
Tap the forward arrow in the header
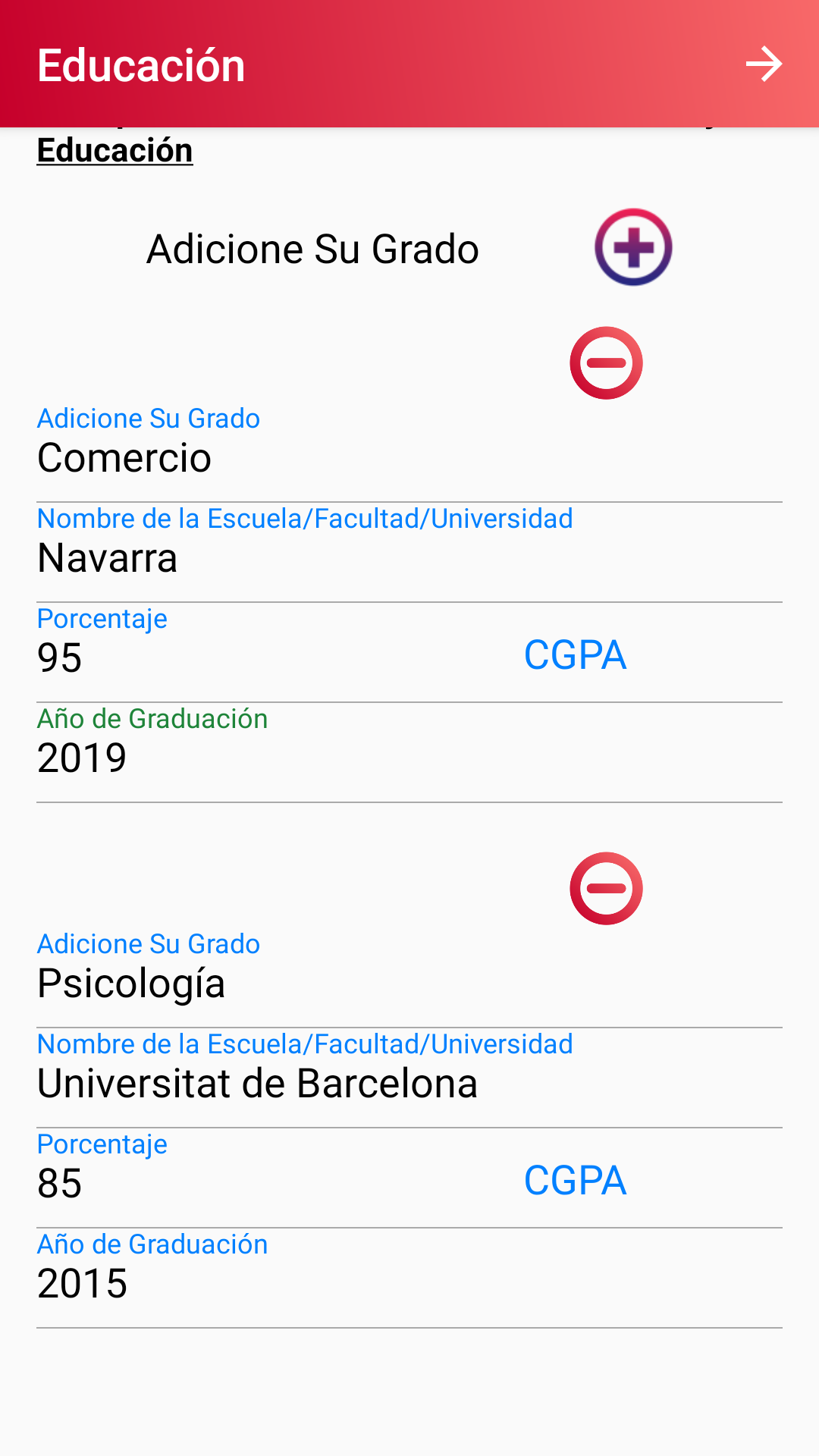764,64
